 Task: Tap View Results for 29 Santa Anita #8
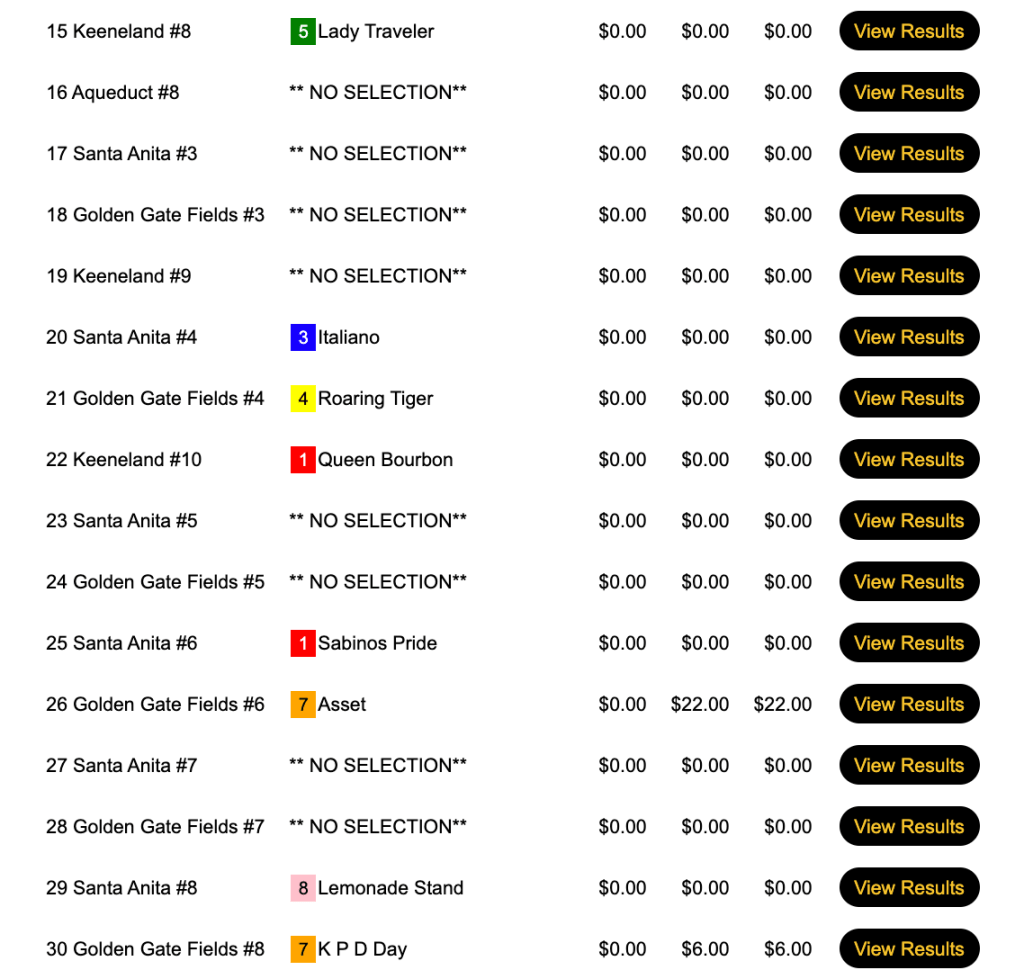coord(908,887)
